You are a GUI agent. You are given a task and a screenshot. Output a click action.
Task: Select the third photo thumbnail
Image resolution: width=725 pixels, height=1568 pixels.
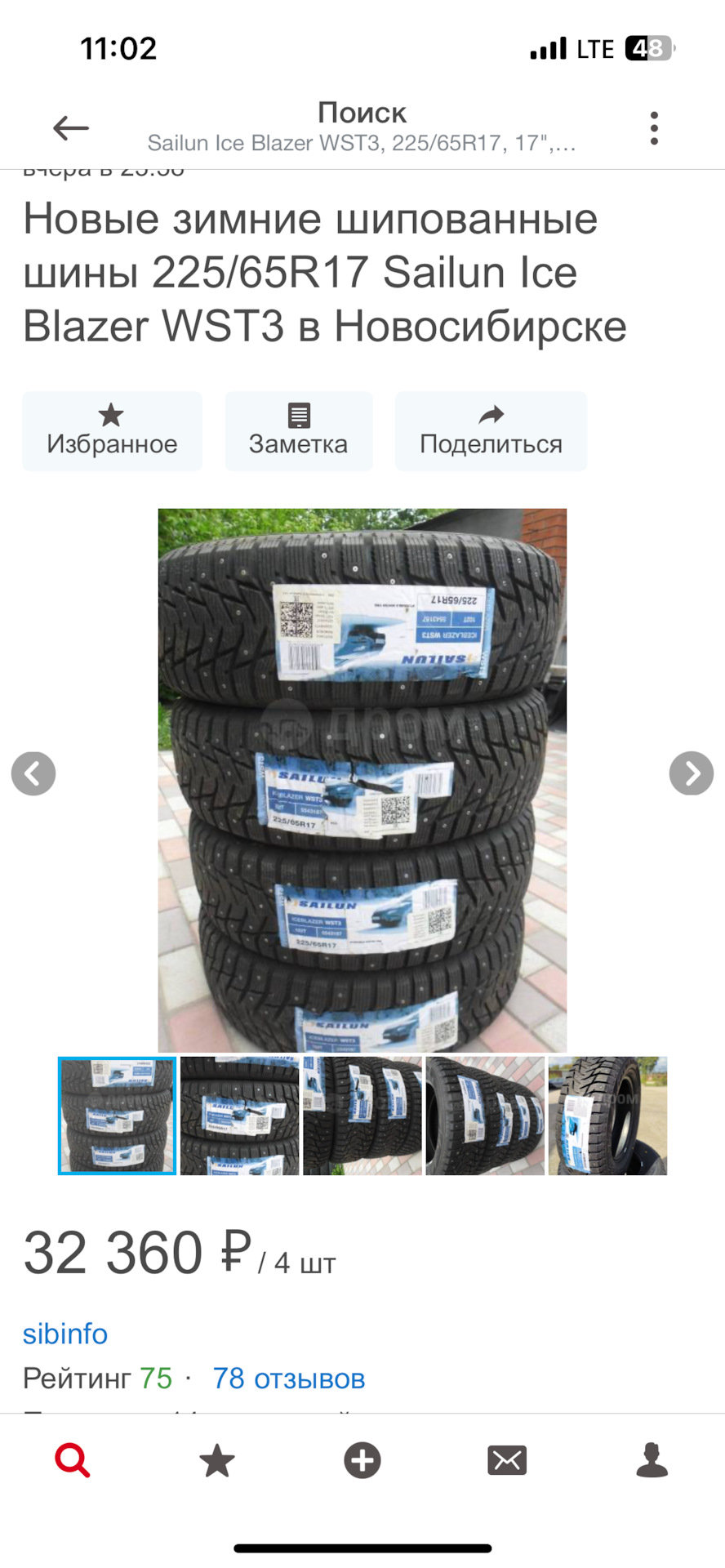tap(362, 1116)
